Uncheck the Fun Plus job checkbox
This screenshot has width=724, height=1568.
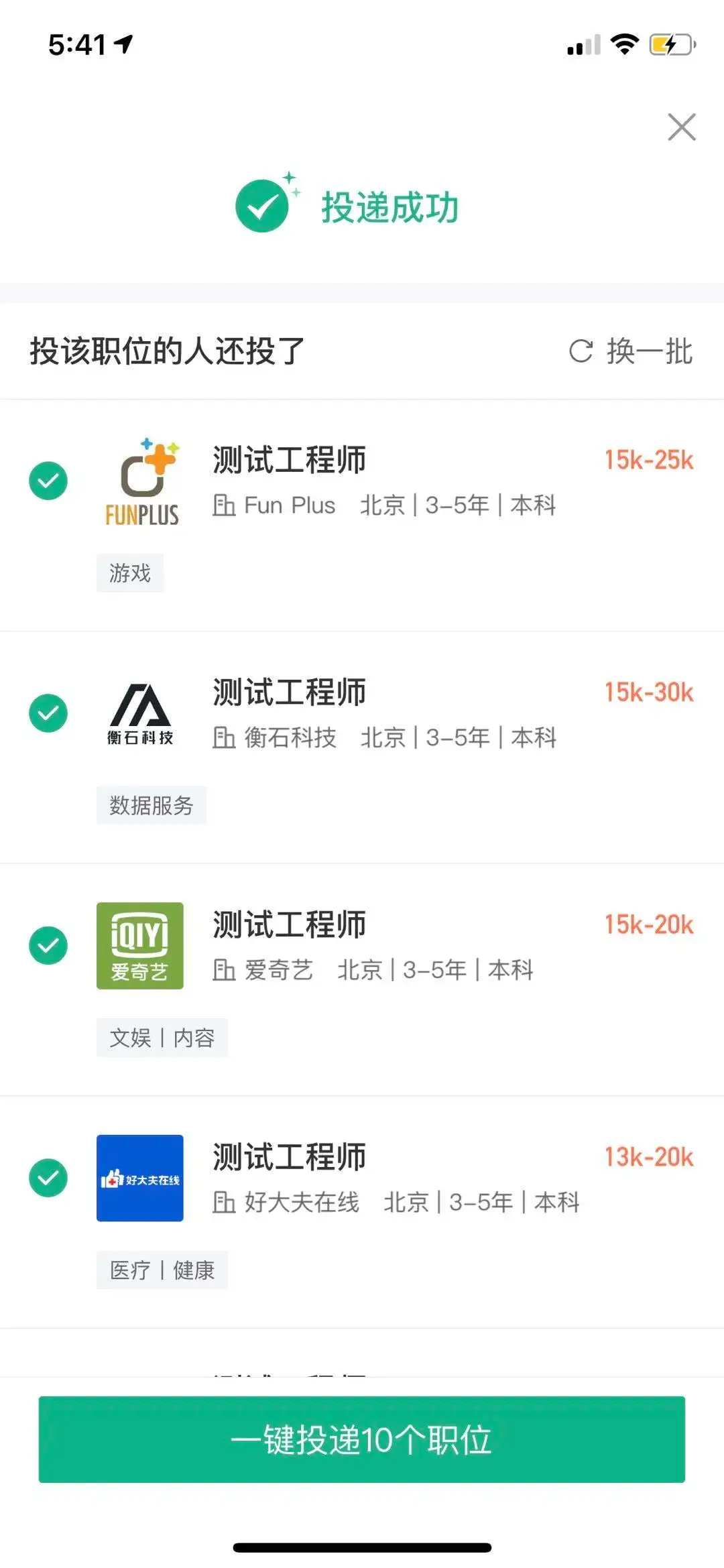pos(48,481)
